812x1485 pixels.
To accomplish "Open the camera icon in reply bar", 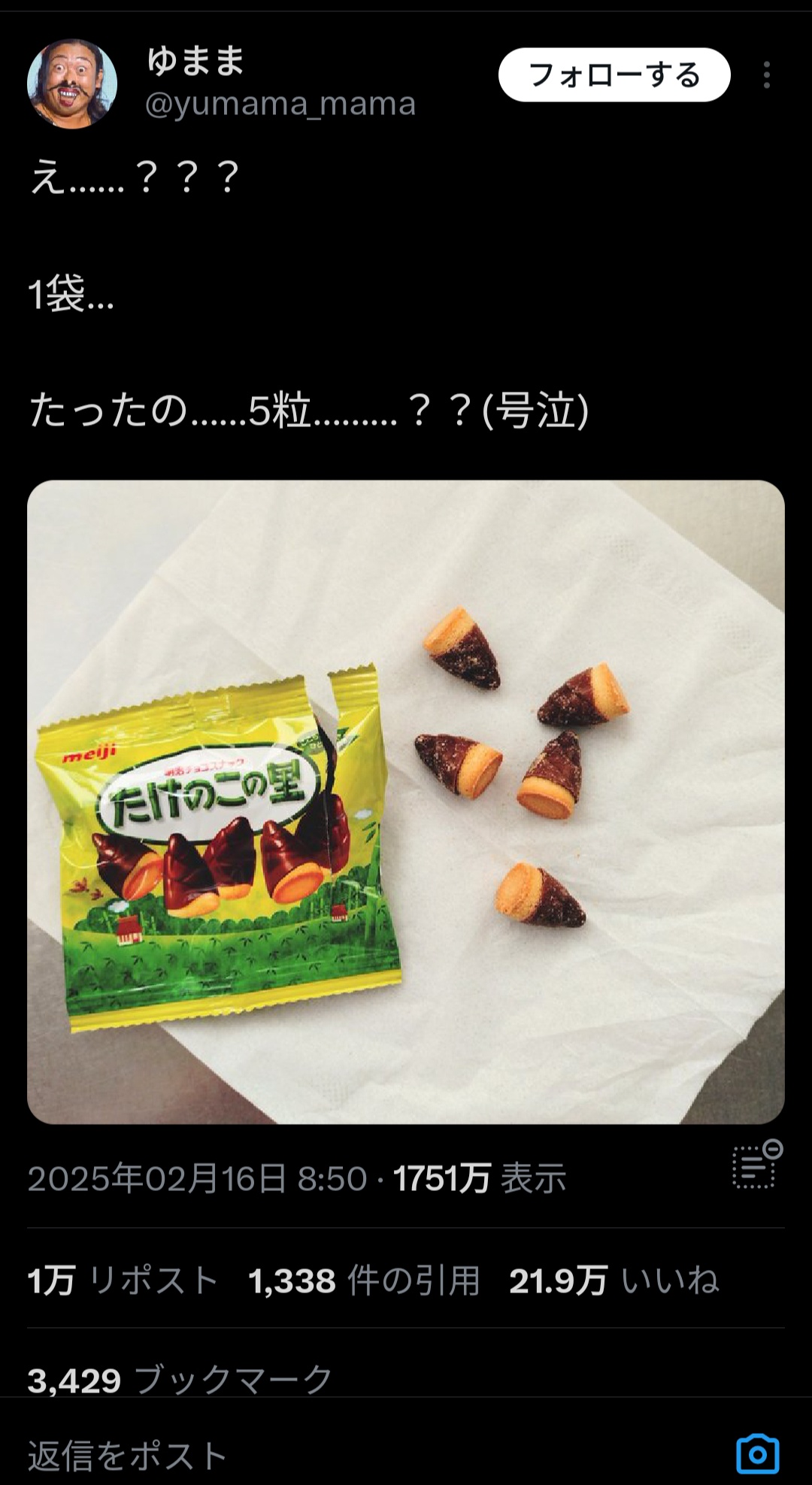I will (x=757, y=1454).
